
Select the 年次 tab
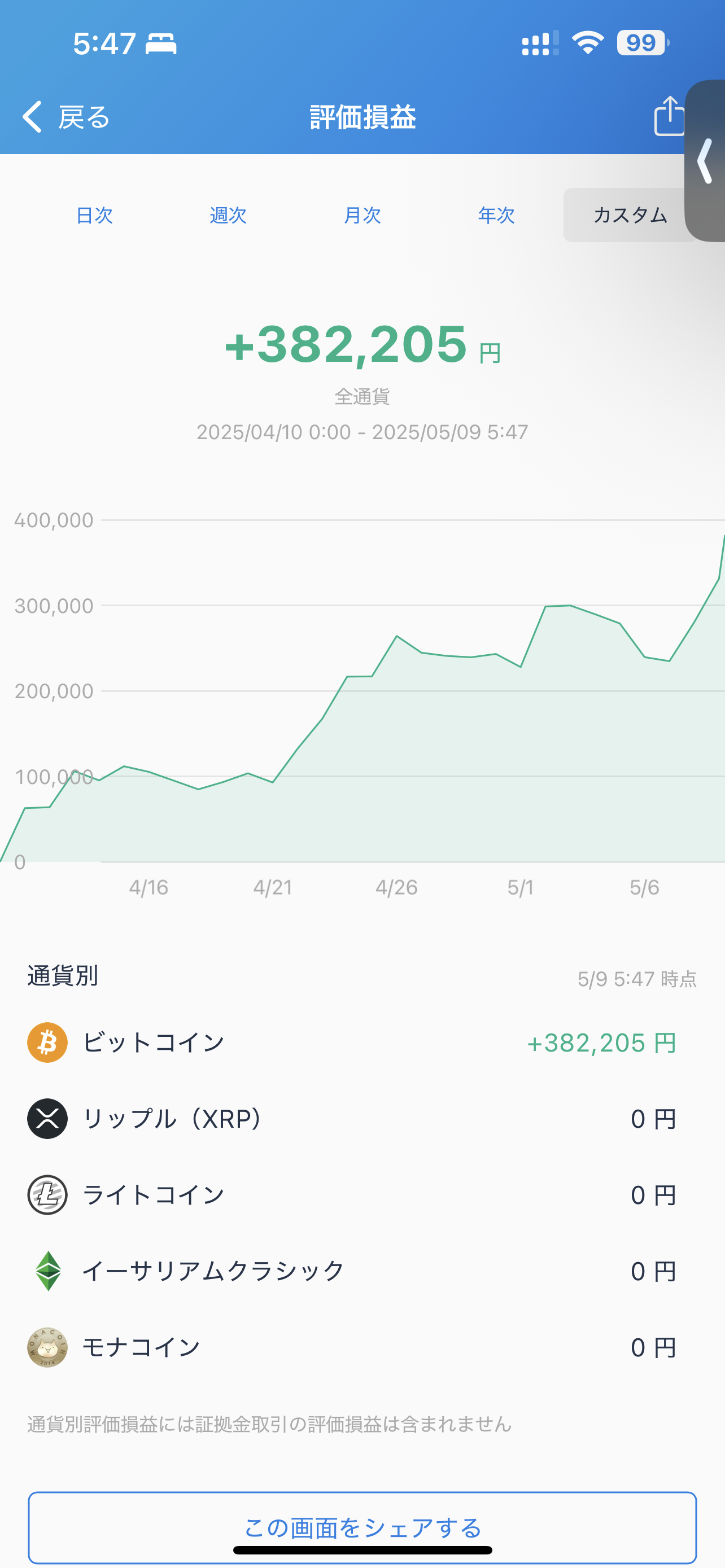[496, 215]
